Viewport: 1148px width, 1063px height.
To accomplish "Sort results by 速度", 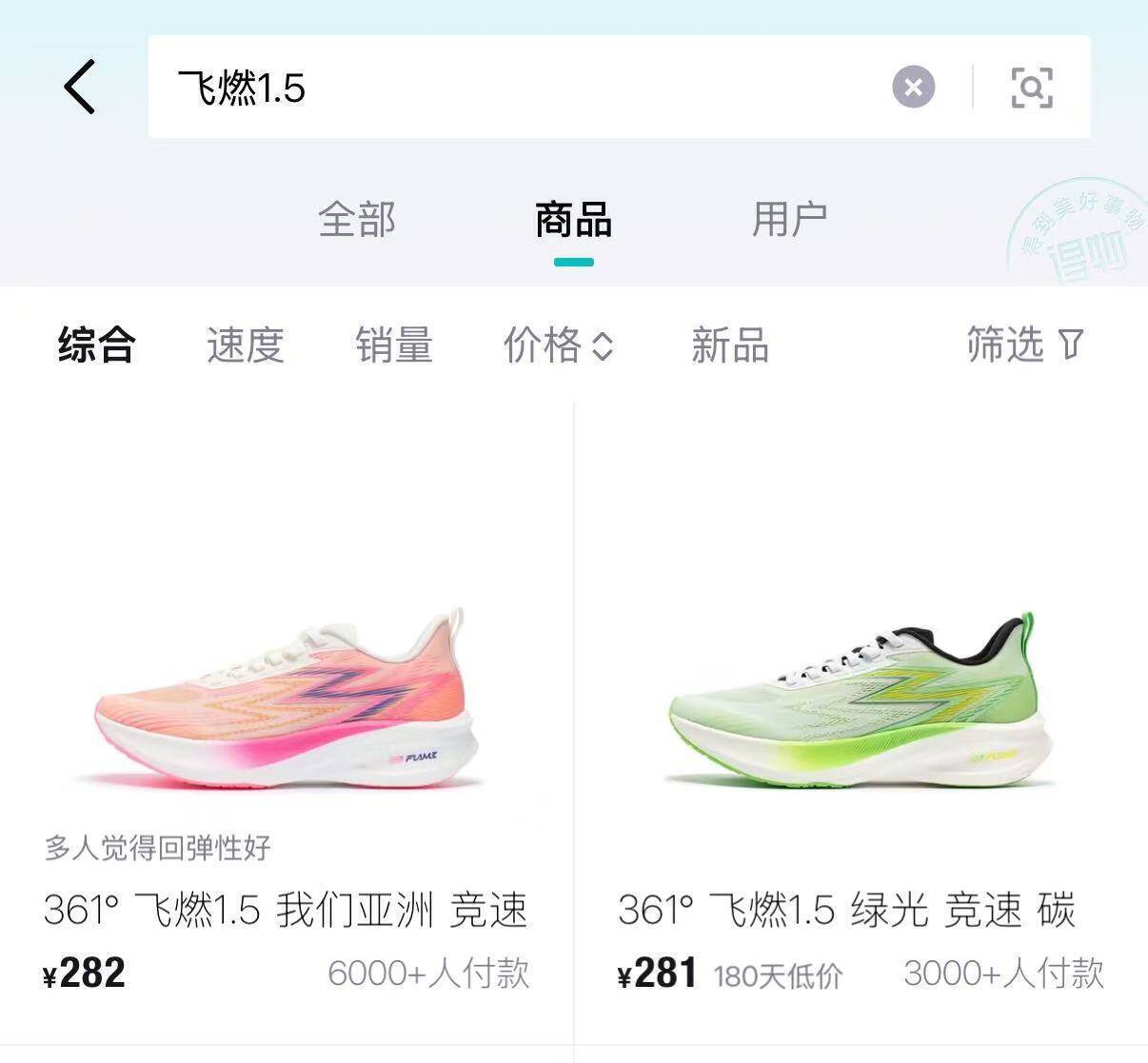I will point(246,344).
